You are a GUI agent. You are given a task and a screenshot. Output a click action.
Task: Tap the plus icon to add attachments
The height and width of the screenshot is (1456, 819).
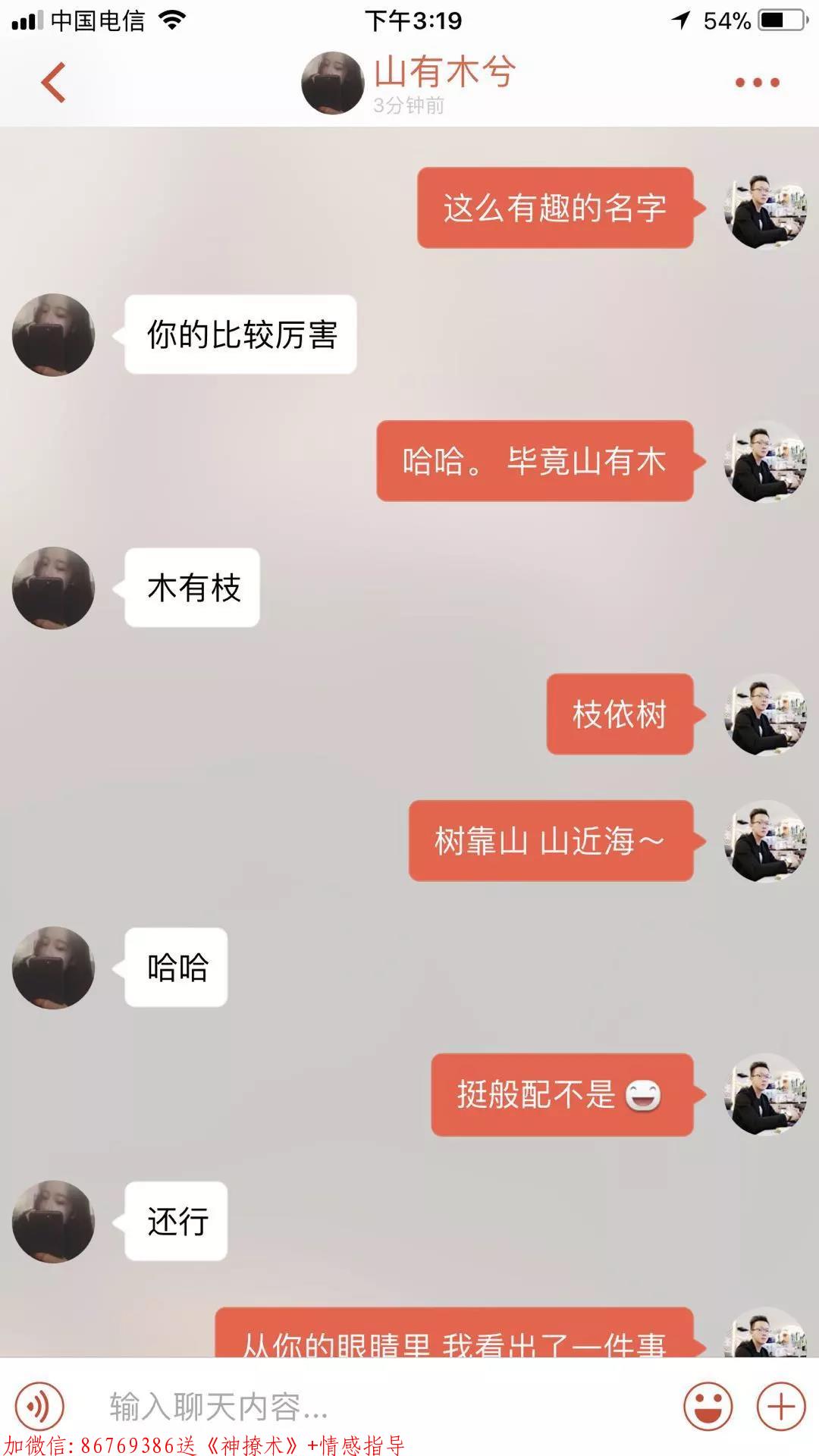coord(781,1406)
